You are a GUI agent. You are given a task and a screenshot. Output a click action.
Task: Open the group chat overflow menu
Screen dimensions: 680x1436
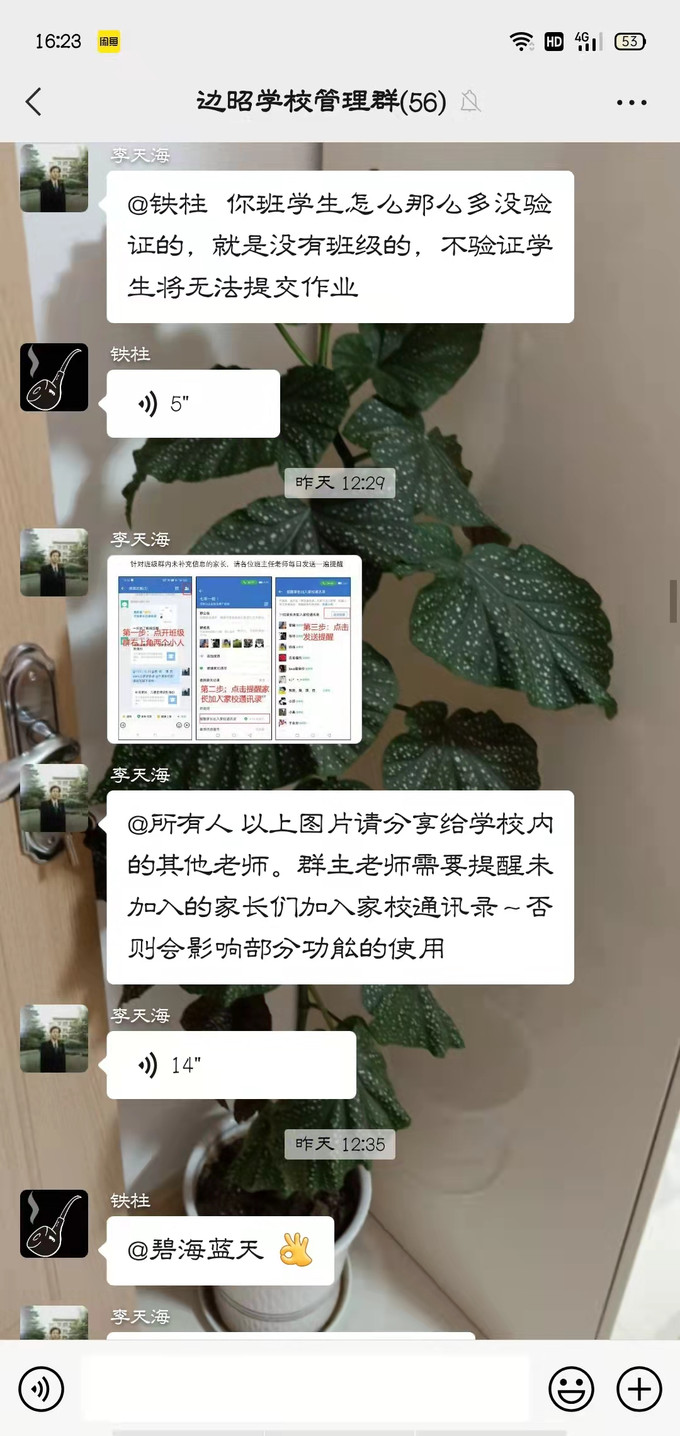point(632,102)
